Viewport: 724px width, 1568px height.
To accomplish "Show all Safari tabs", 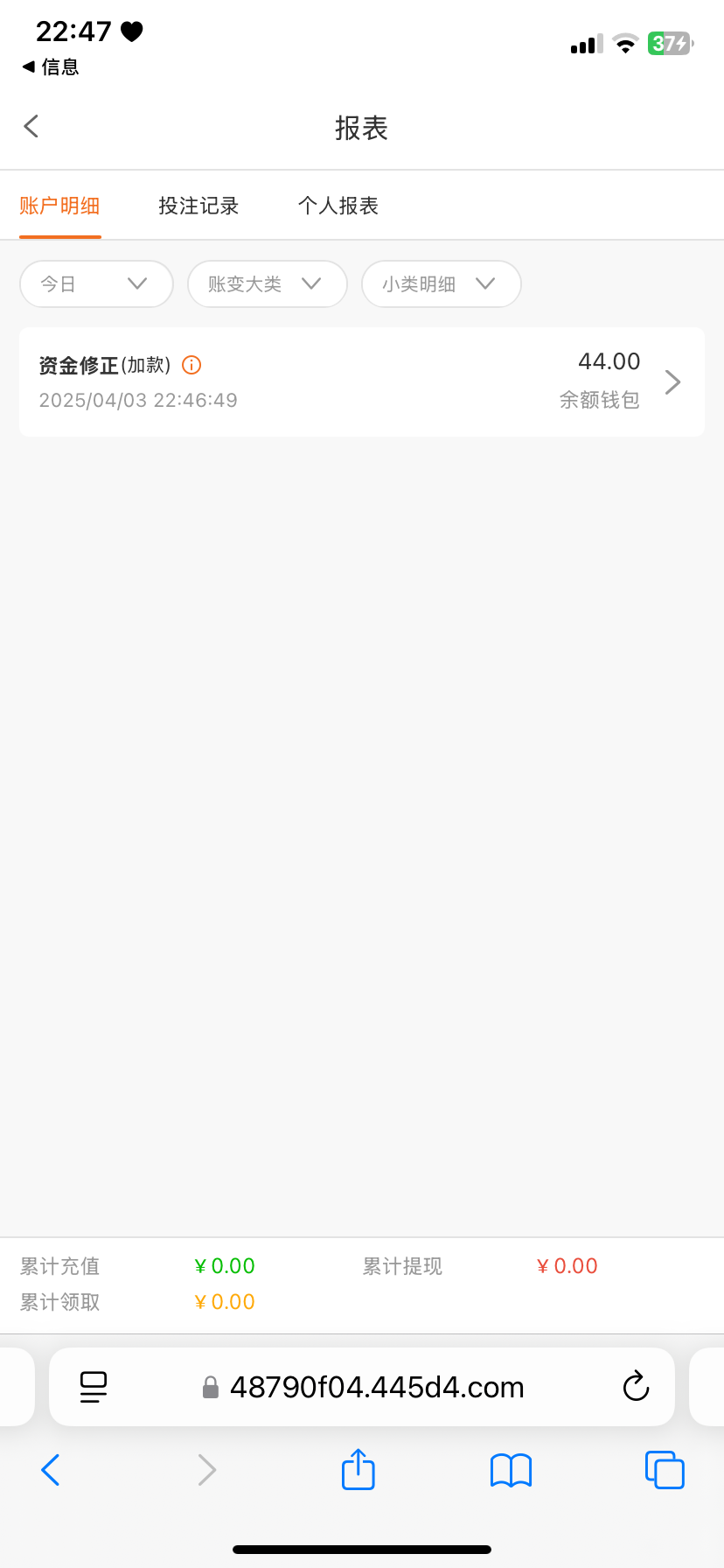I will (665, 1469).
